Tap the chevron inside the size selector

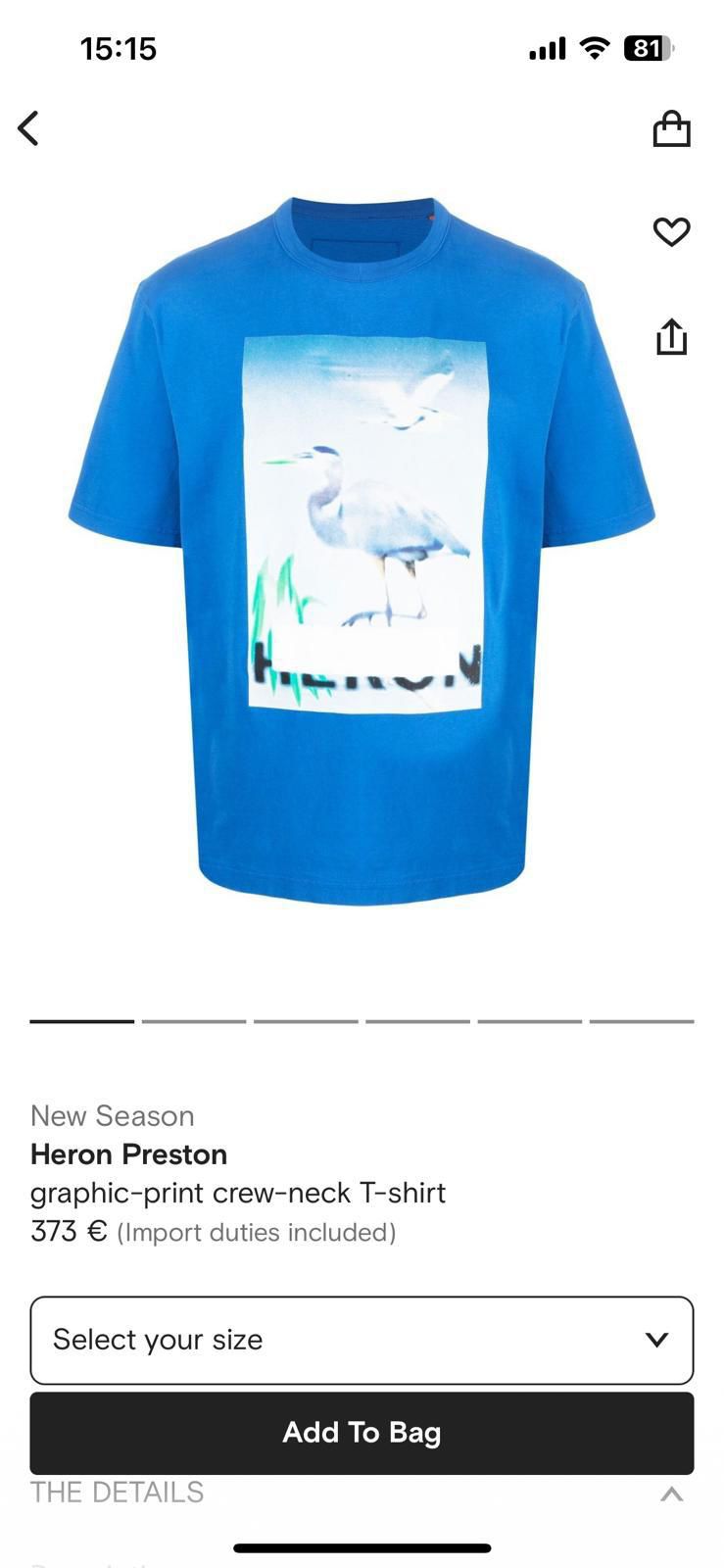[x=657, y=1340]
